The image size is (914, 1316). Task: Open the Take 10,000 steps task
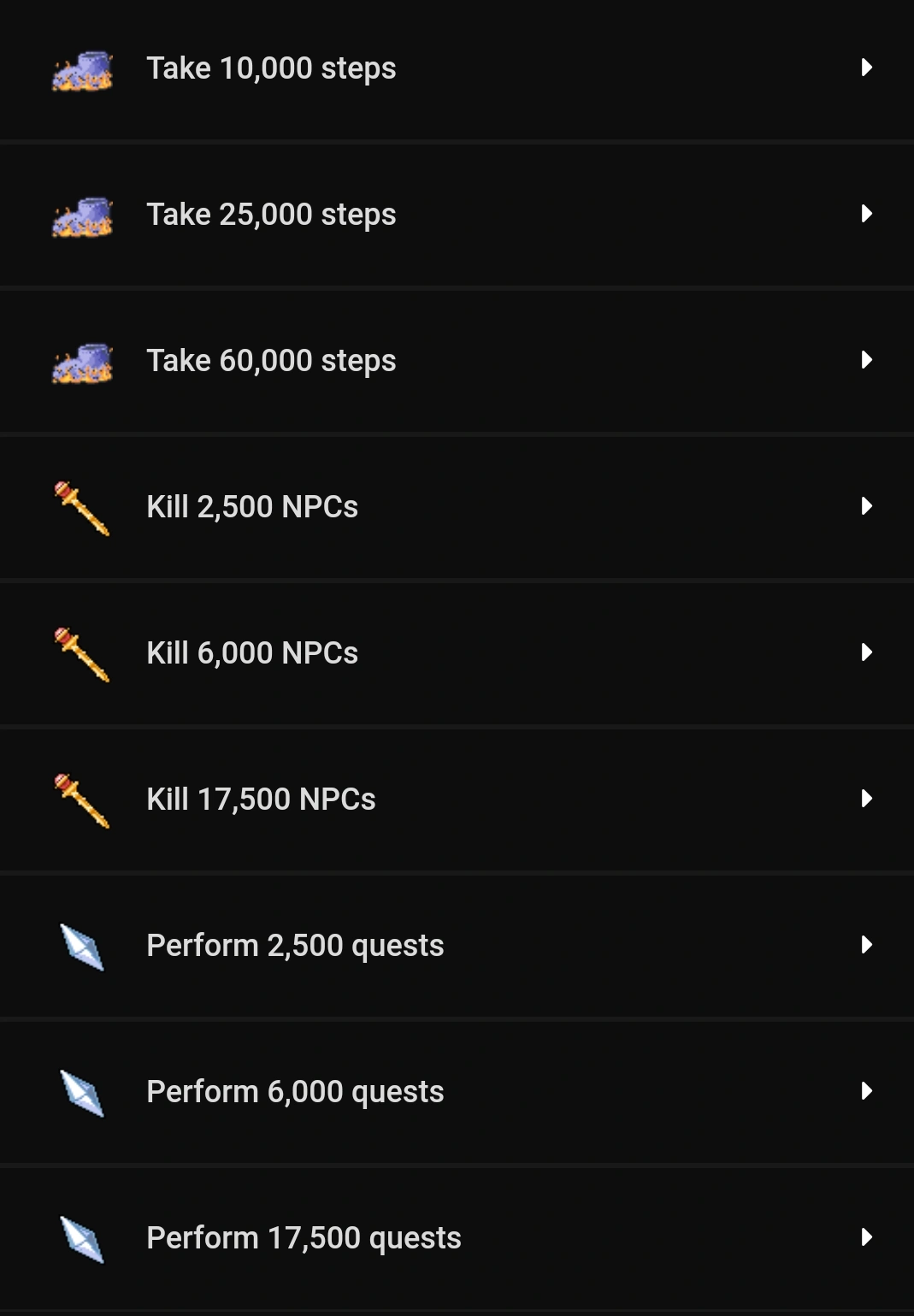pos(457,68)
